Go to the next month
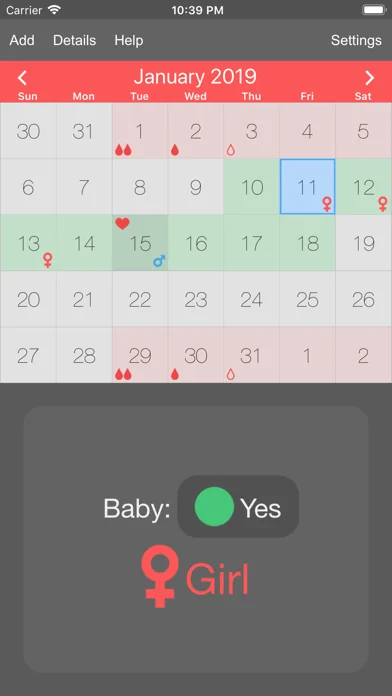The width and height of the screenshot is (392, 696). pyautogui.click(x=369, y=78)
